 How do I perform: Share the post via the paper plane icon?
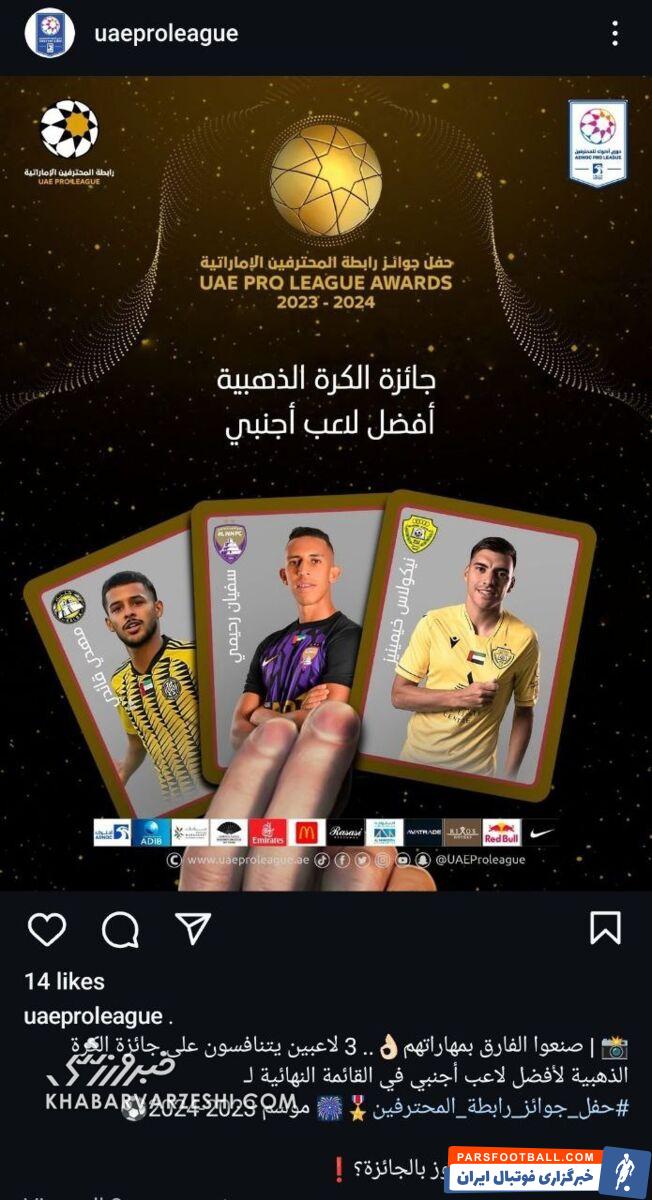(x=192, y=929)
